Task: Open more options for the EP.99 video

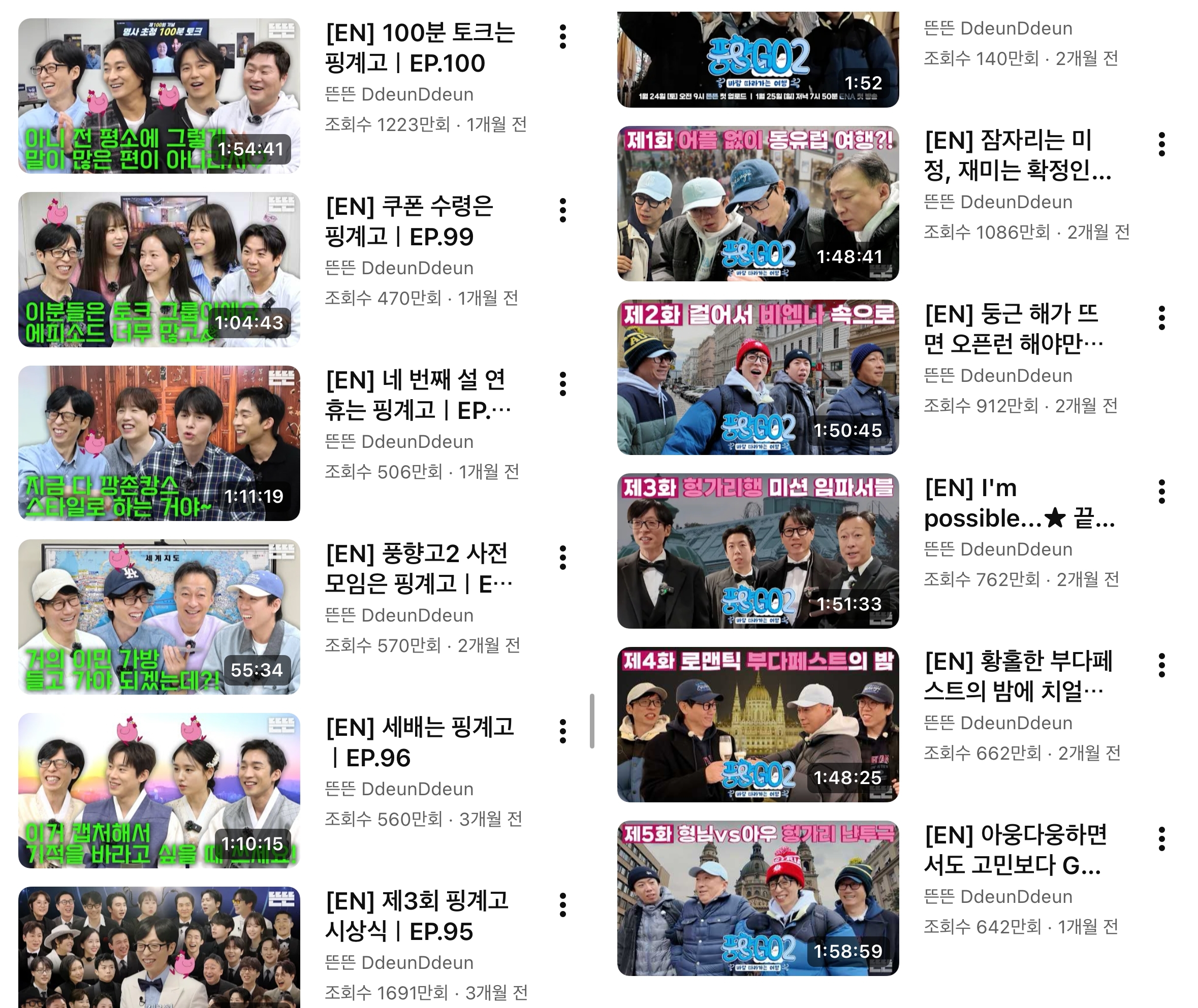Action: pos(563,210)
